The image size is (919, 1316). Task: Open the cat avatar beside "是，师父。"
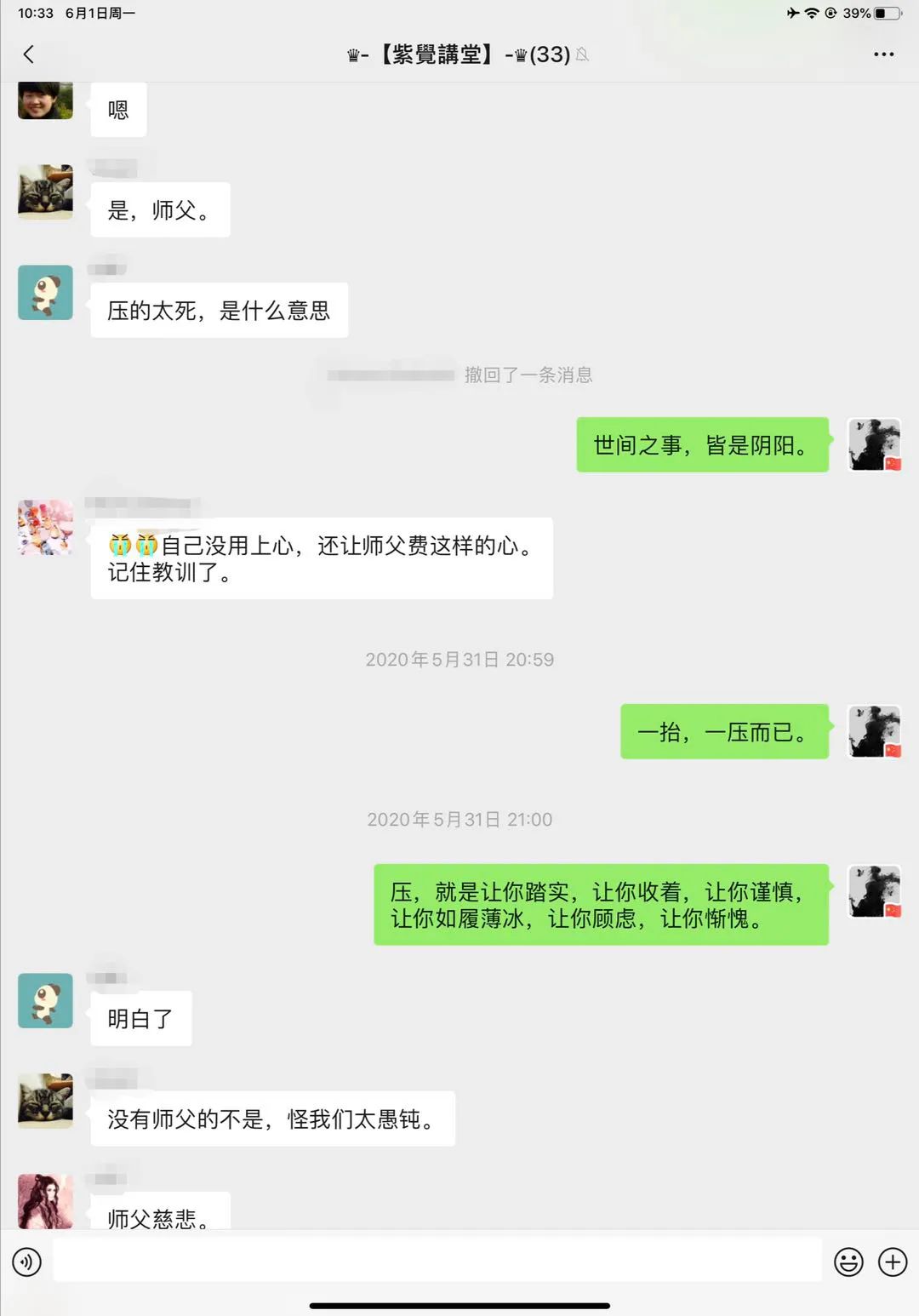tap(45, 192)
